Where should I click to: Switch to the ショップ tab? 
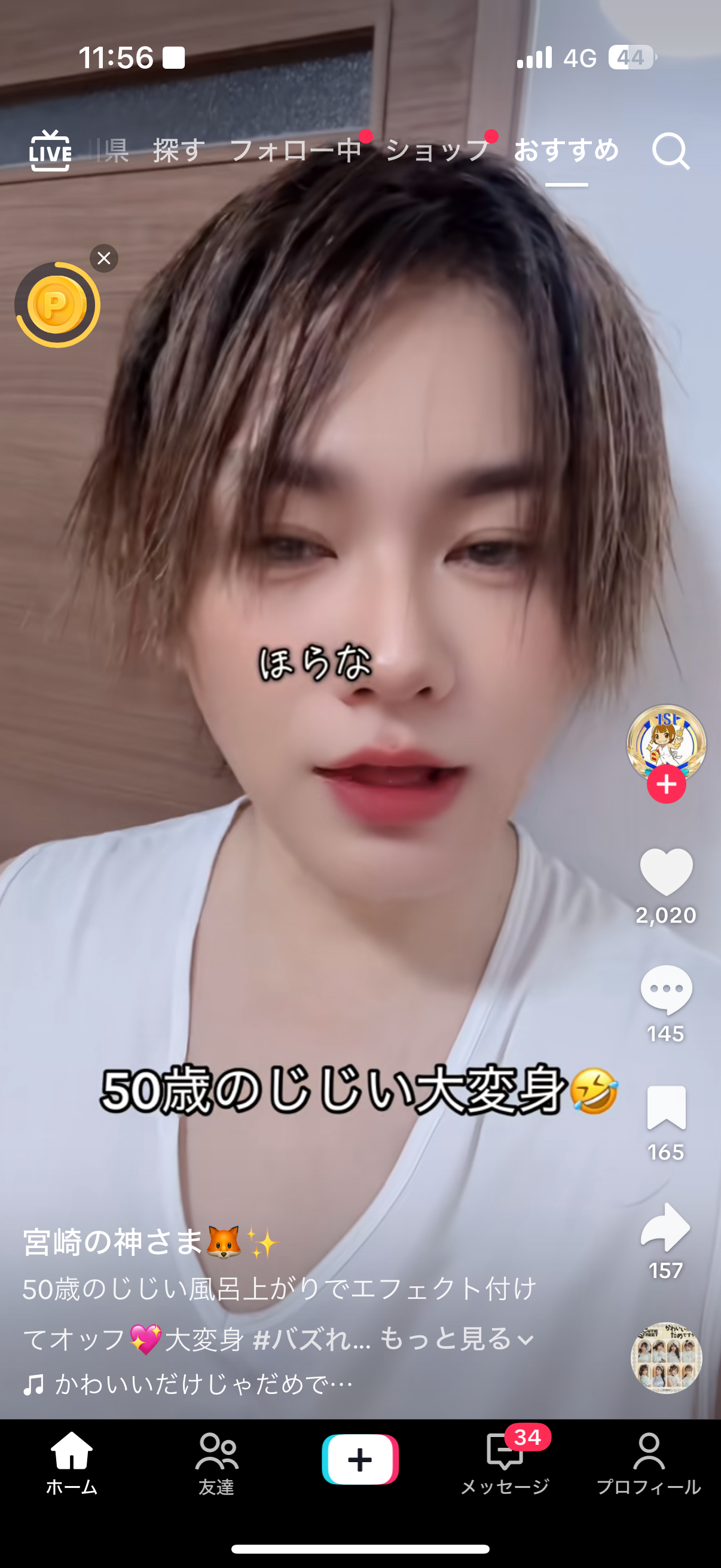pyautogui.click(x=438, y=150)
